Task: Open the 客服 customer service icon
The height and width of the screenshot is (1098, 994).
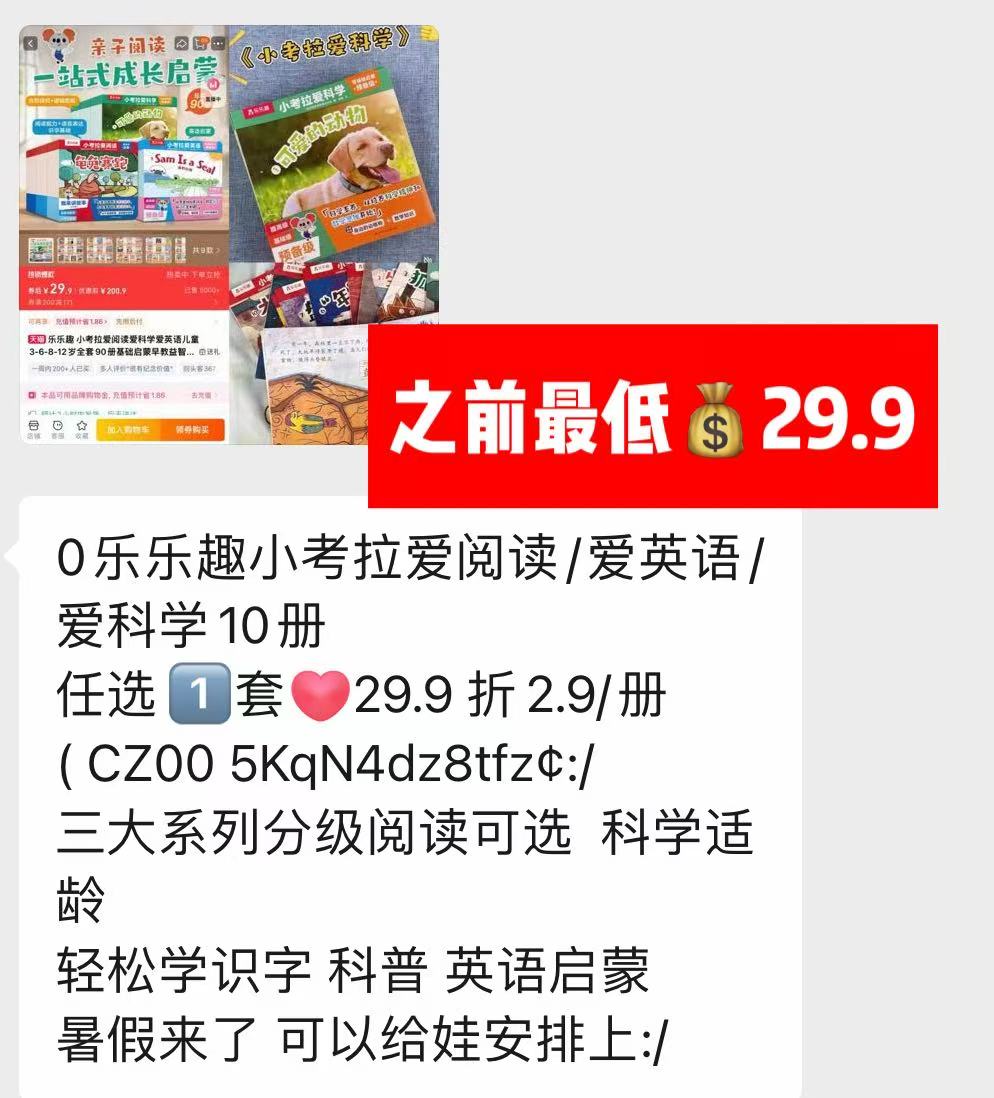Action: 57,429
